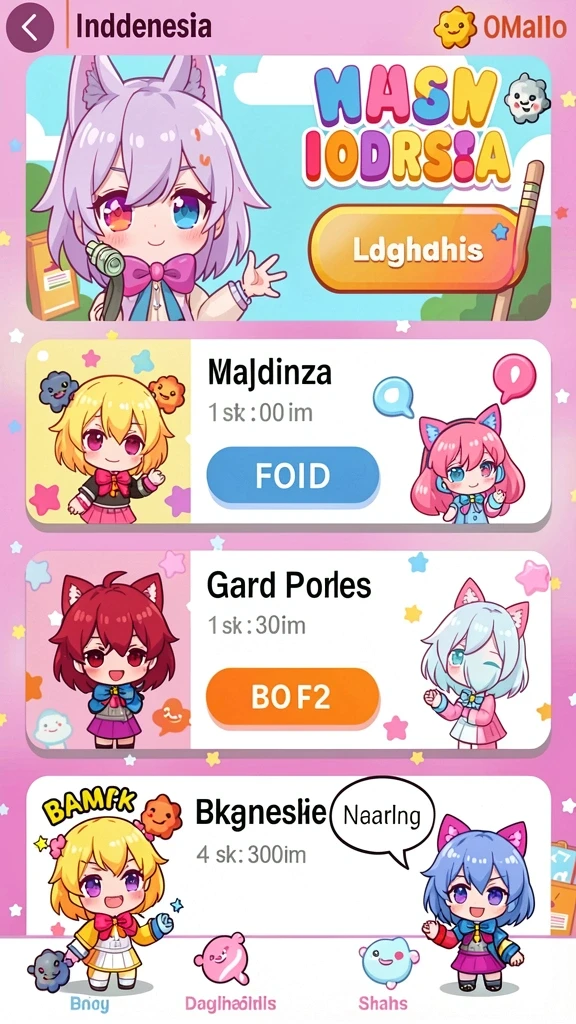Open the Bkgneslie card

point(288,856)
